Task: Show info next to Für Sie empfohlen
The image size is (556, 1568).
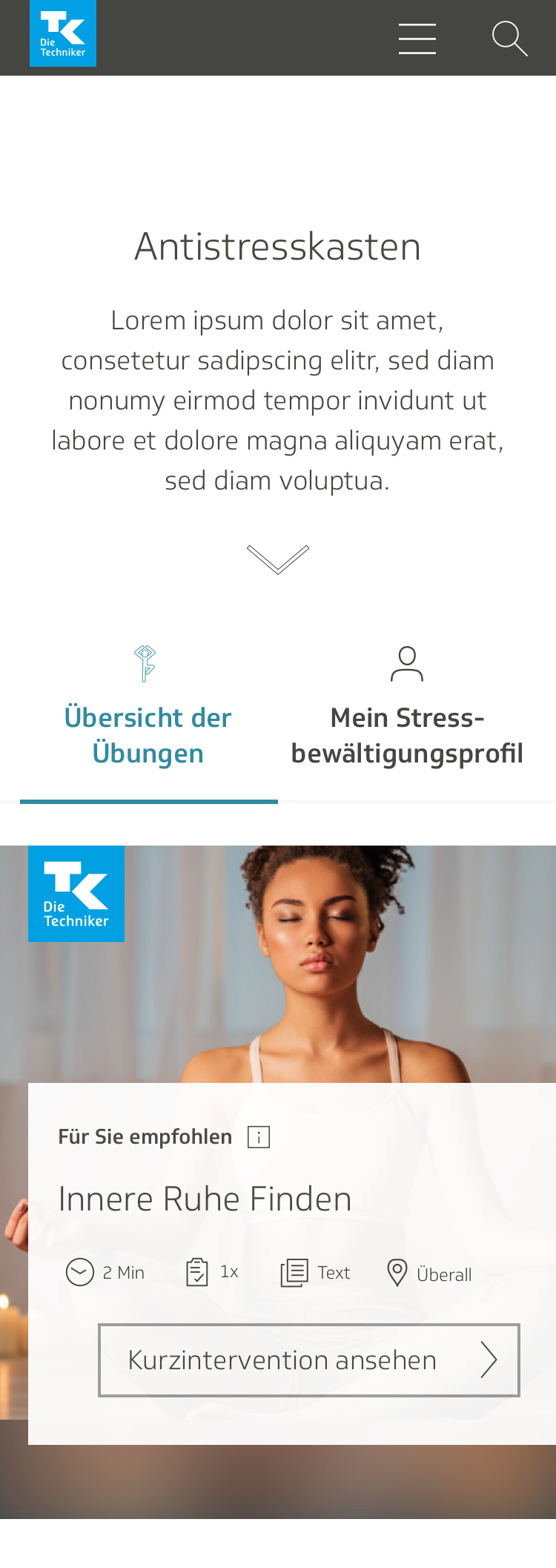Action: click(x=259, y=1137)
